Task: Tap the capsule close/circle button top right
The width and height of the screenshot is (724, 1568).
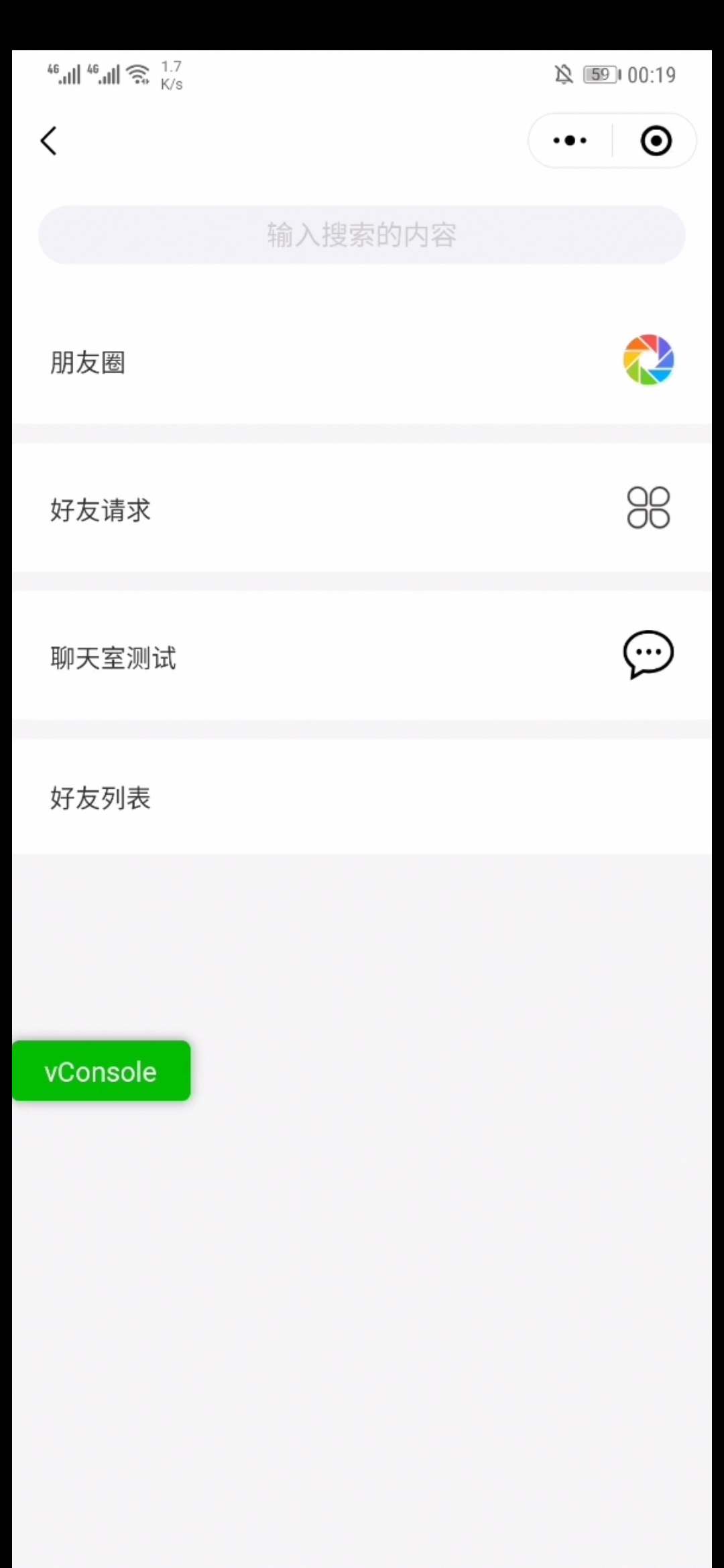Action: (655, 141)
